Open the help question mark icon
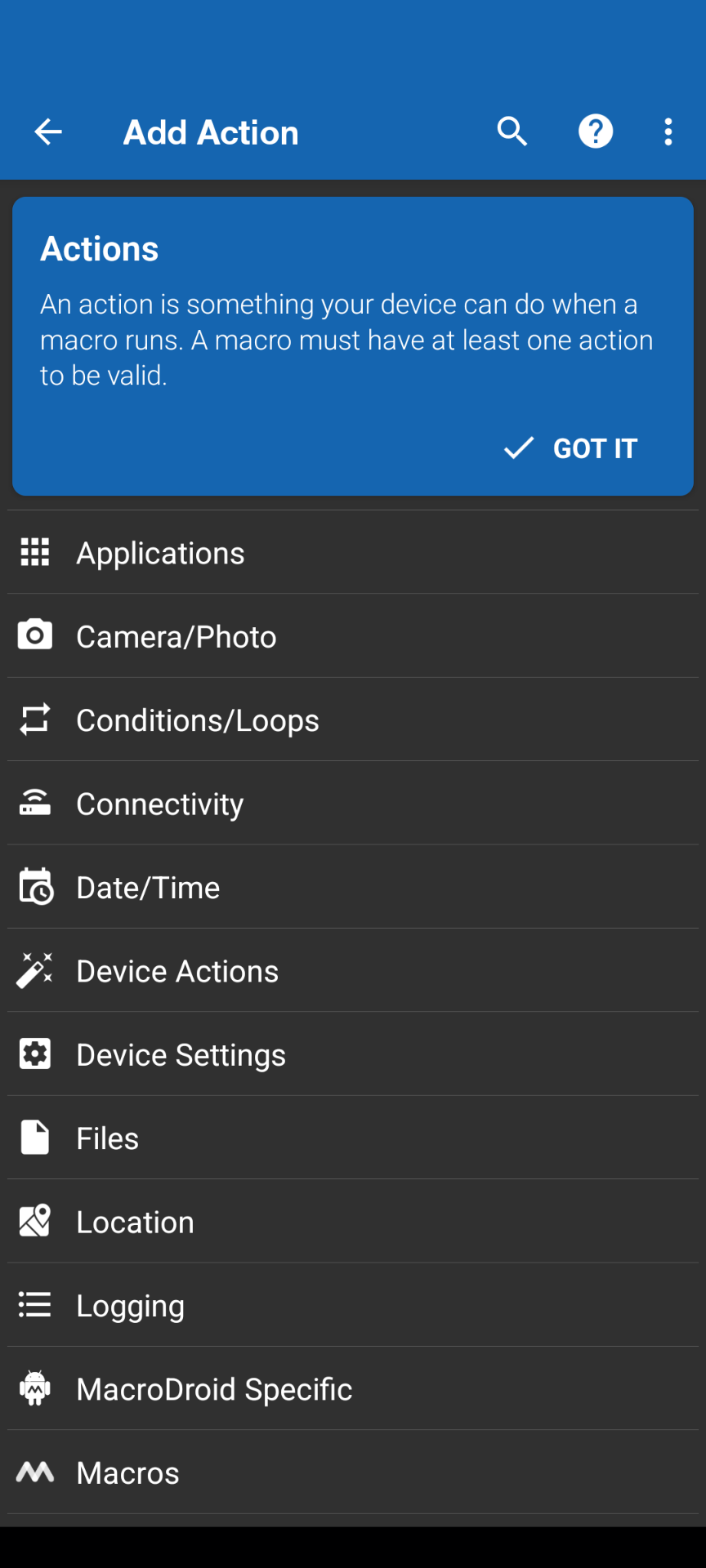 (596, 131)
